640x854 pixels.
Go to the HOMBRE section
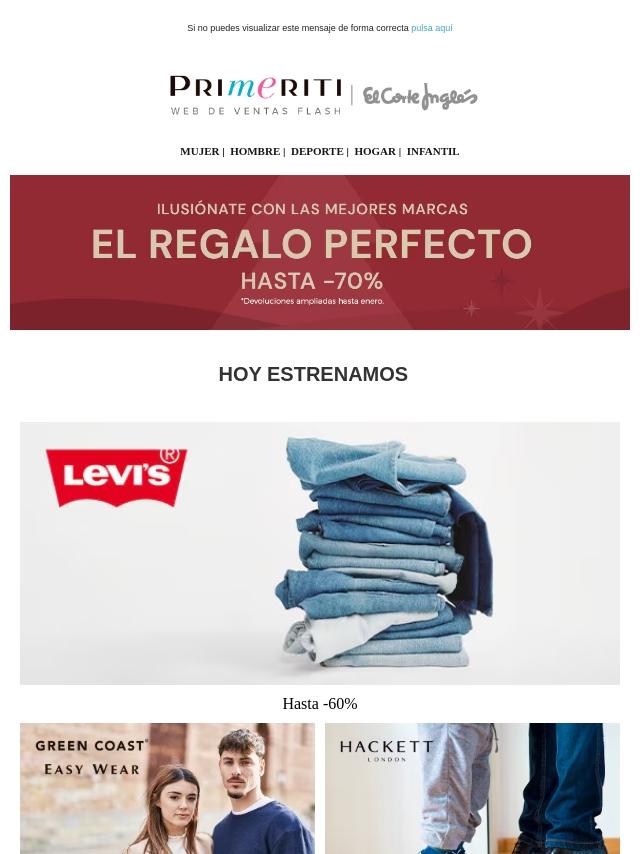(254, 151)
